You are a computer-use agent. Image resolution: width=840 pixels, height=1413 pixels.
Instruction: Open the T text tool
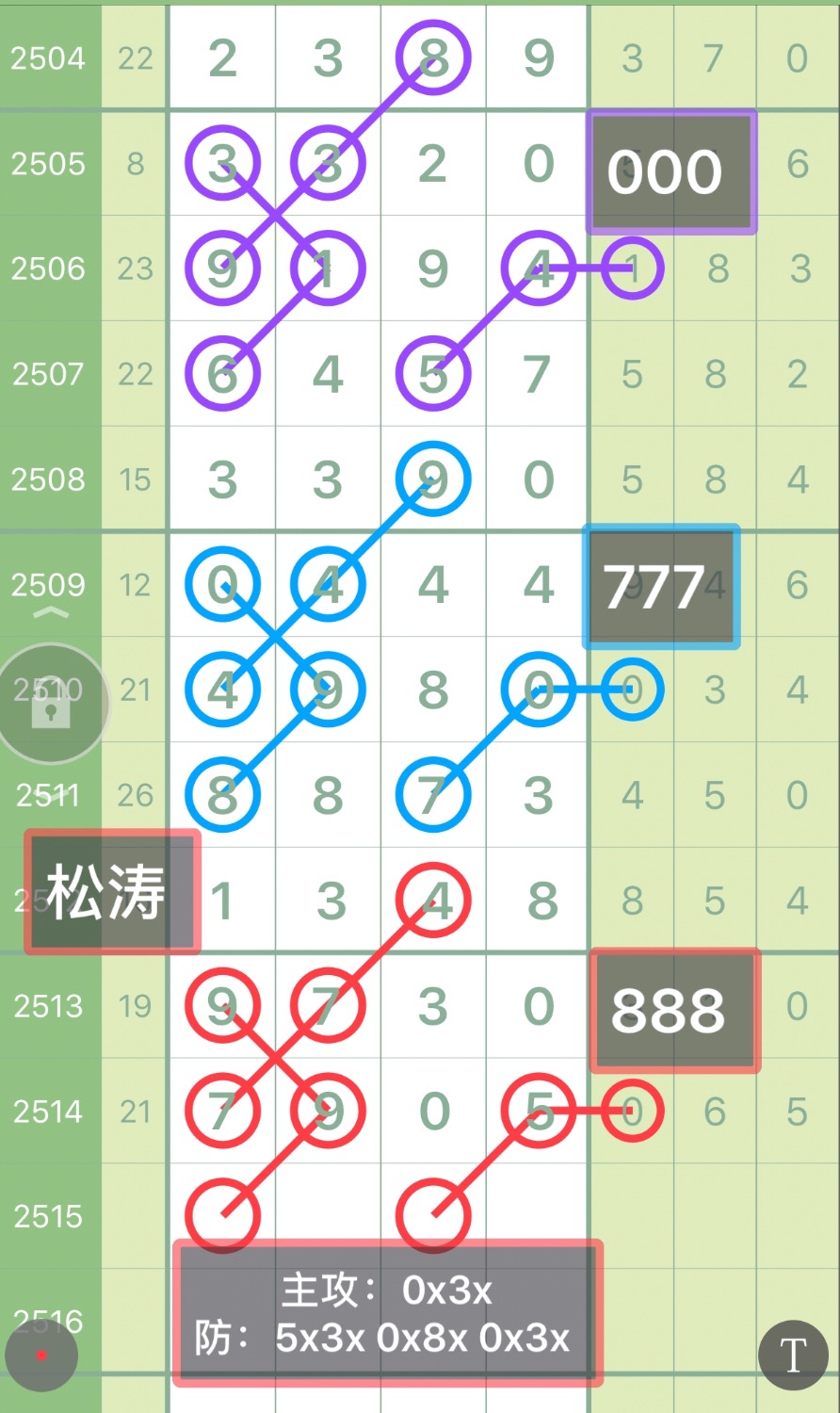tap(793, 1356)
